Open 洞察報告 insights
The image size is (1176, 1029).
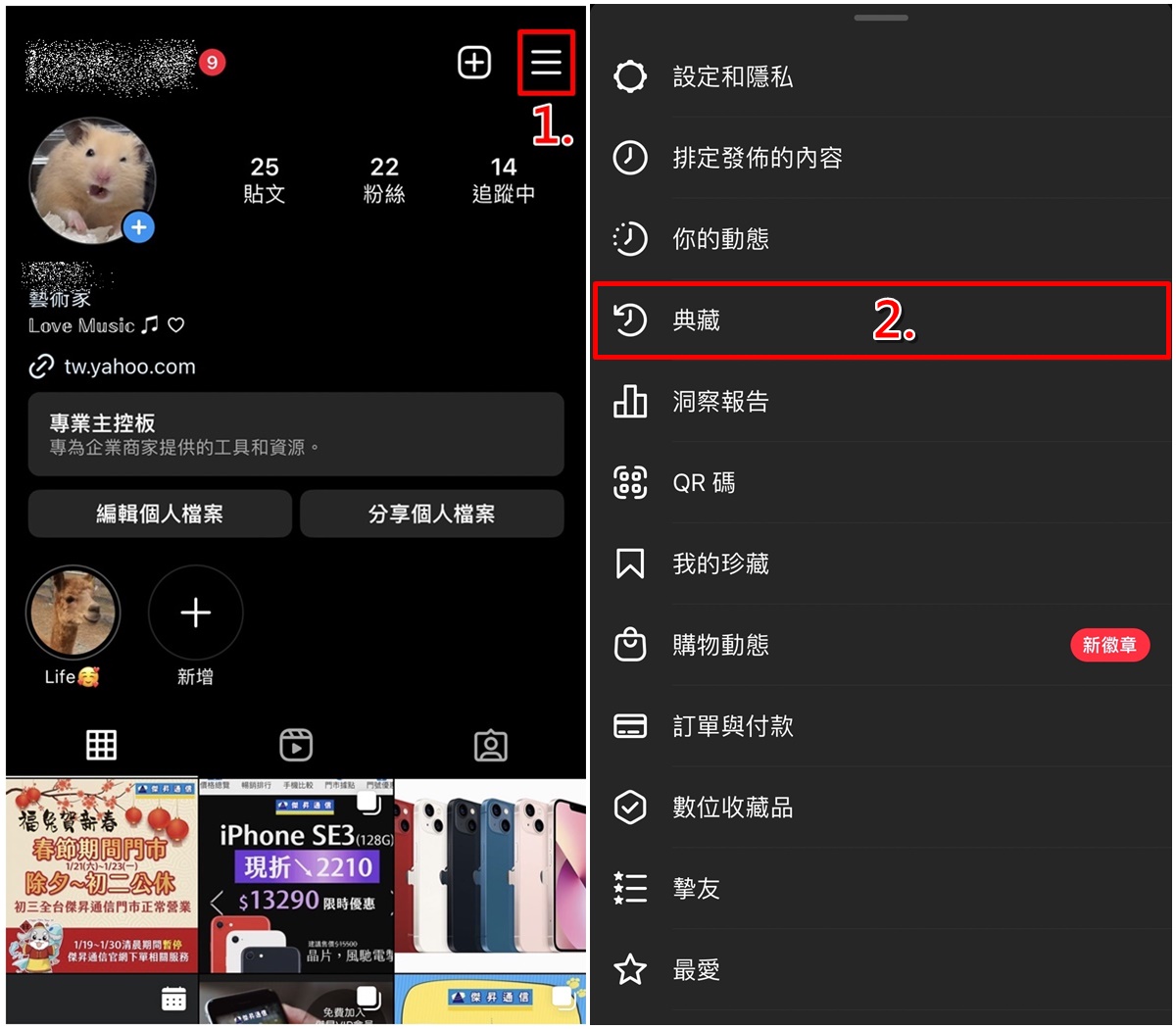coord(720,402)
